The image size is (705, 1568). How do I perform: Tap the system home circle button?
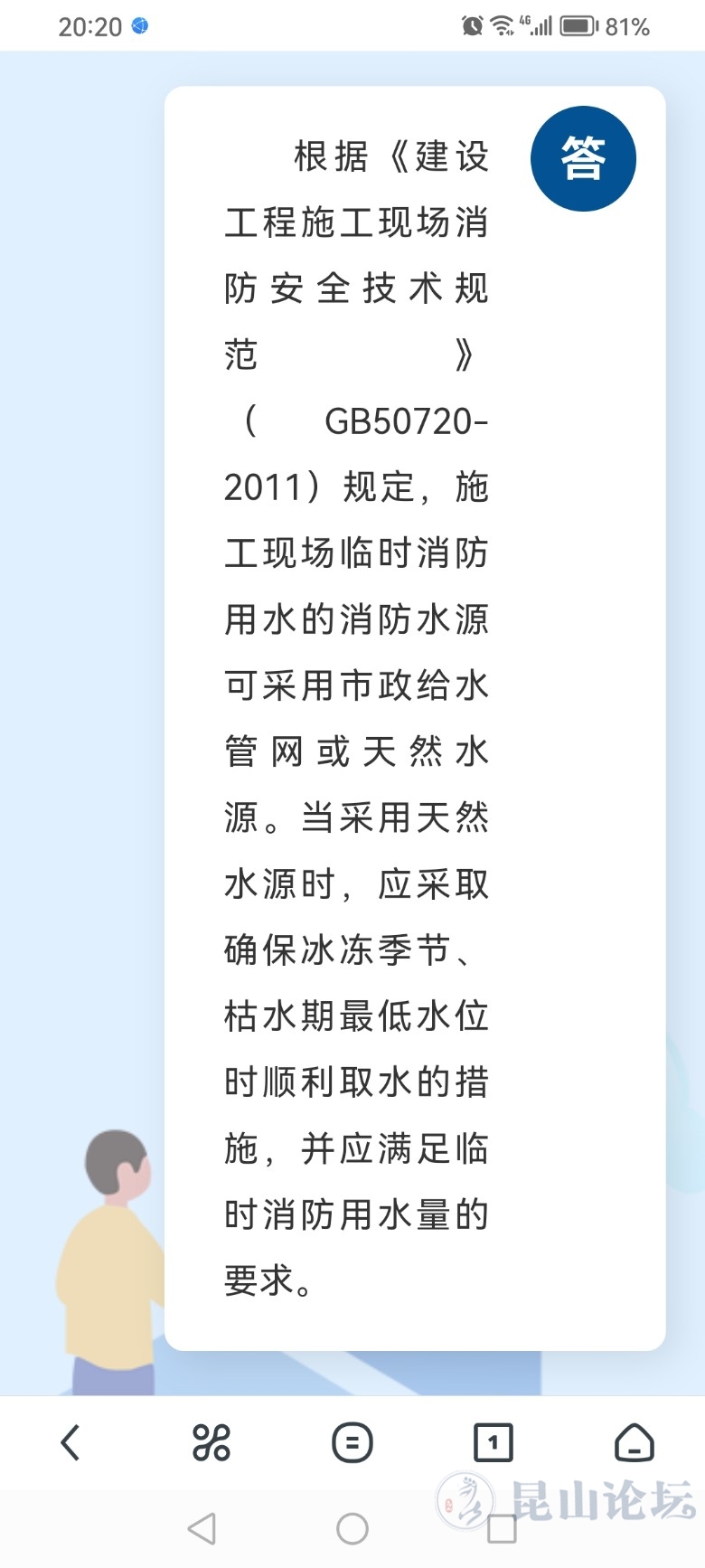pos(352,1529)
